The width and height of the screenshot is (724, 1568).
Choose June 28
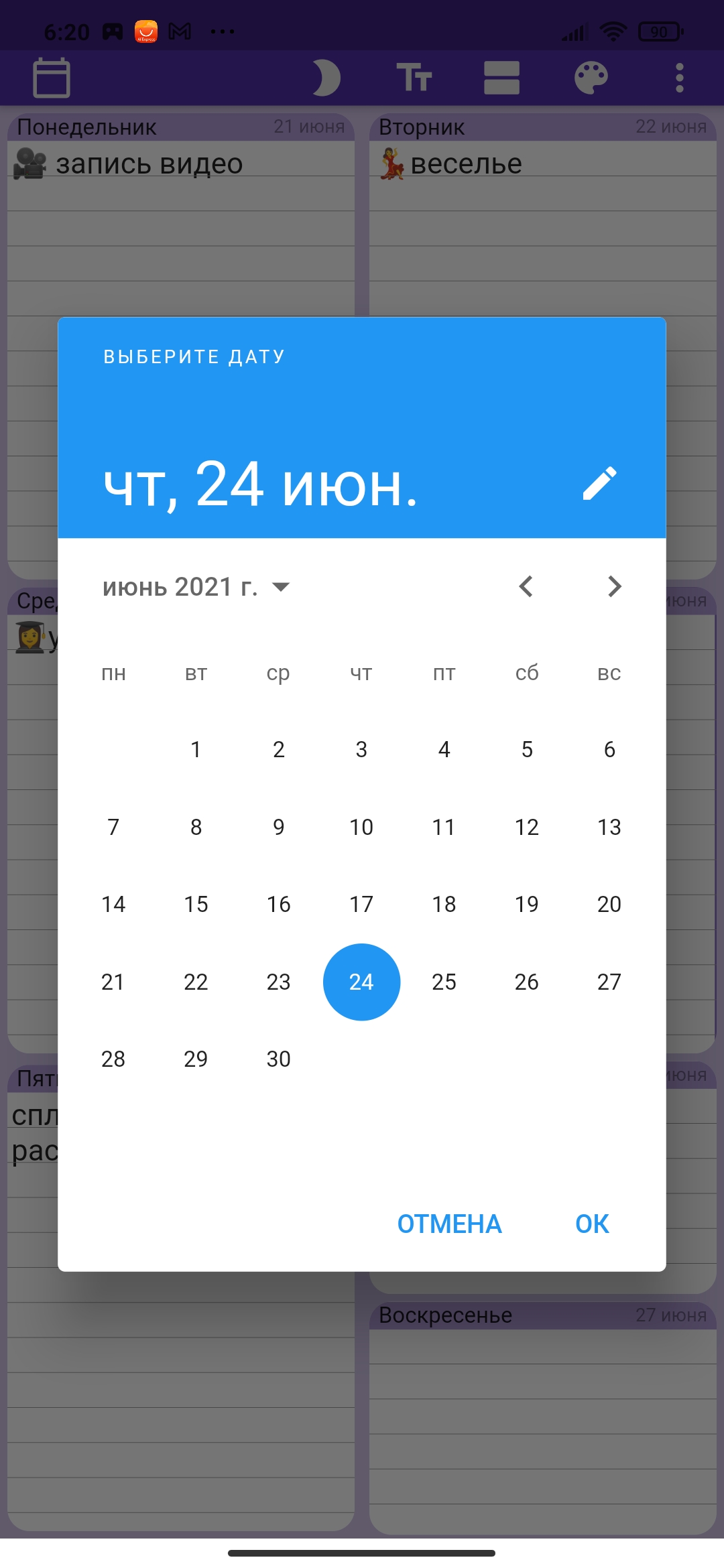coord(113,1059)
